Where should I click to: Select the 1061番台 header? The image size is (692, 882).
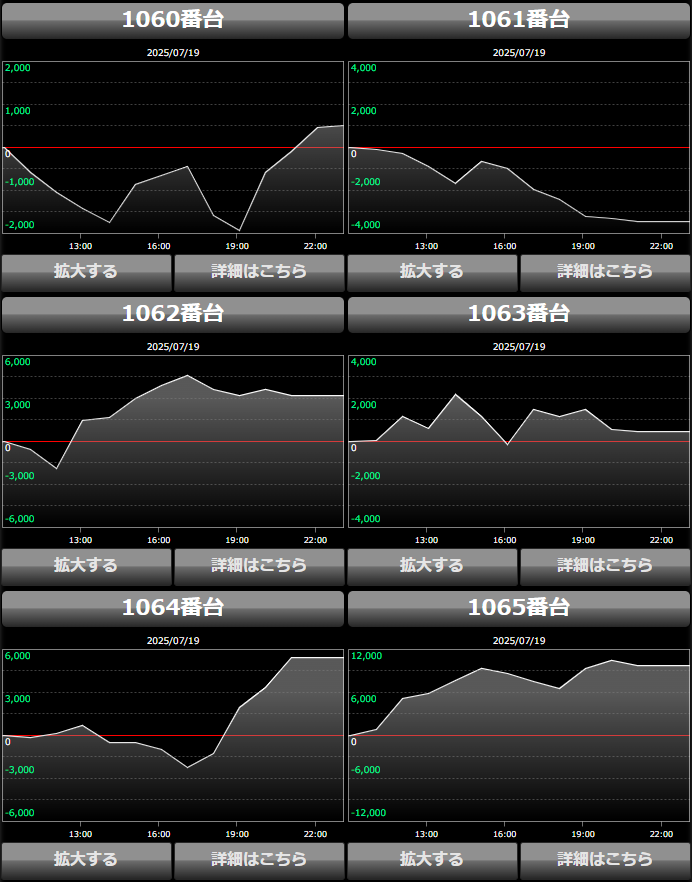(519, 20)
